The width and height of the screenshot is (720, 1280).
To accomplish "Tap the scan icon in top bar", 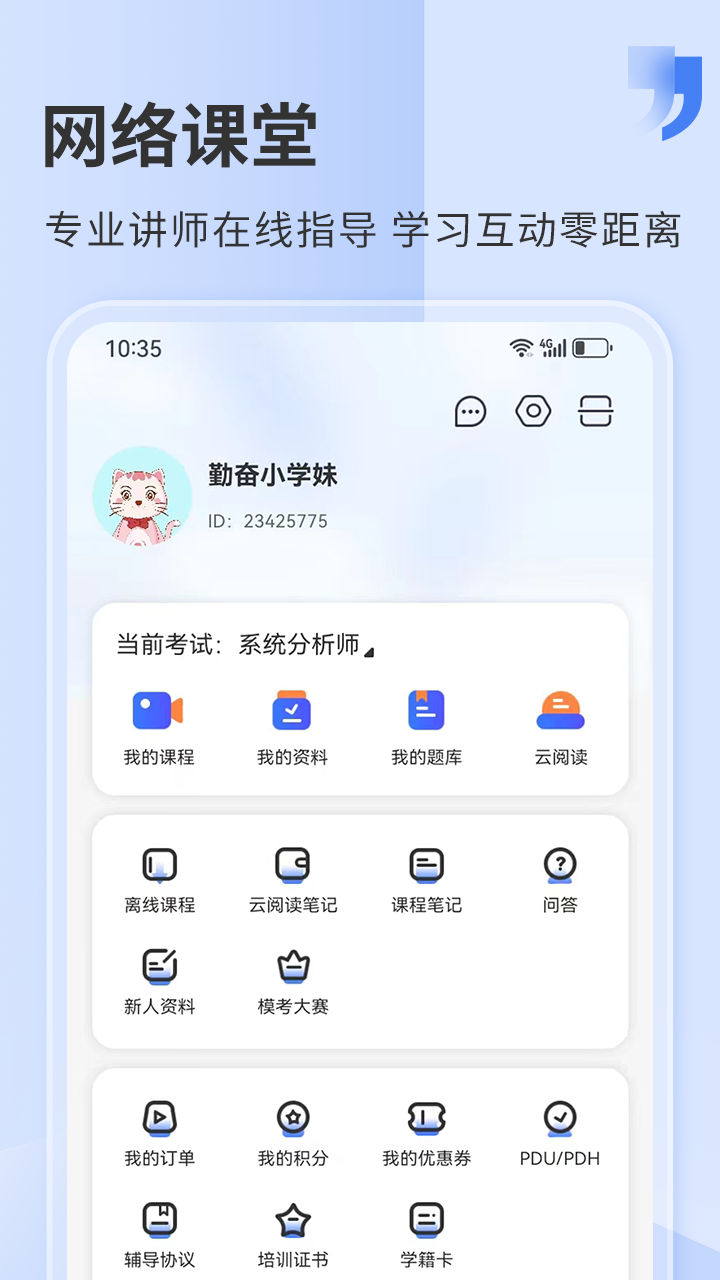I will (597, 411).
